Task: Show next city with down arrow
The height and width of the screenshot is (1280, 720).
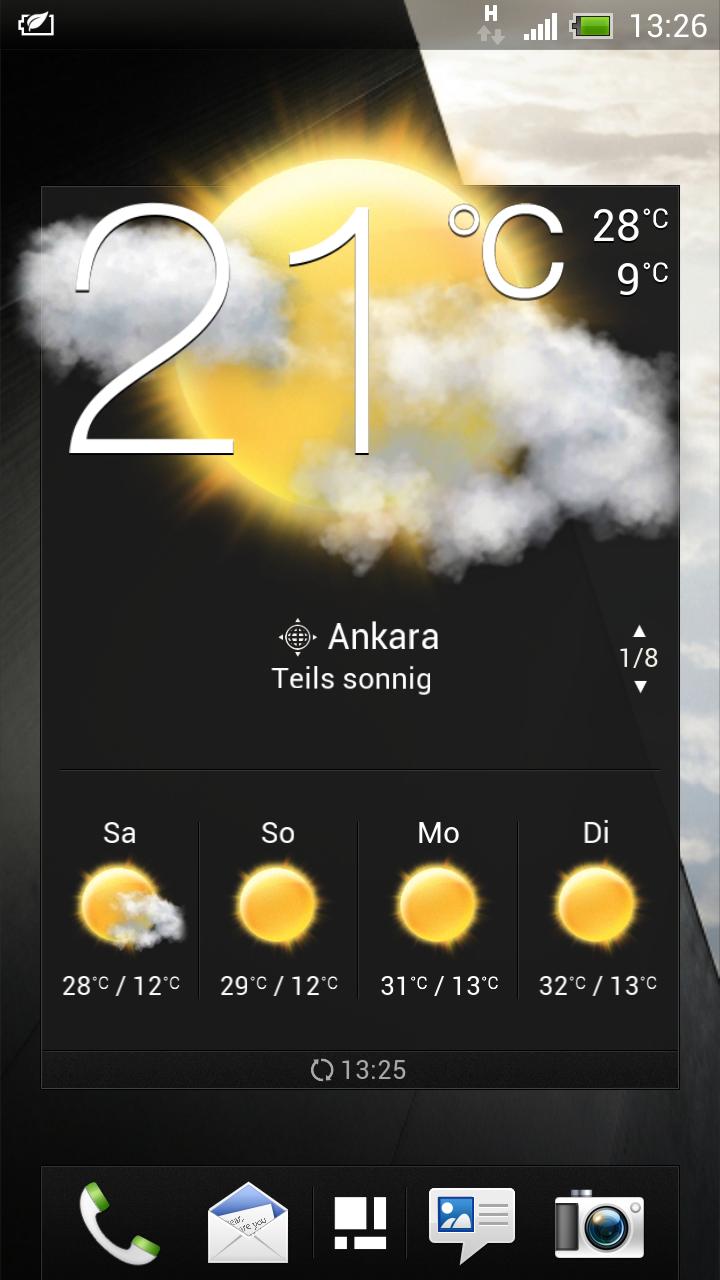Action: point(640,687)
